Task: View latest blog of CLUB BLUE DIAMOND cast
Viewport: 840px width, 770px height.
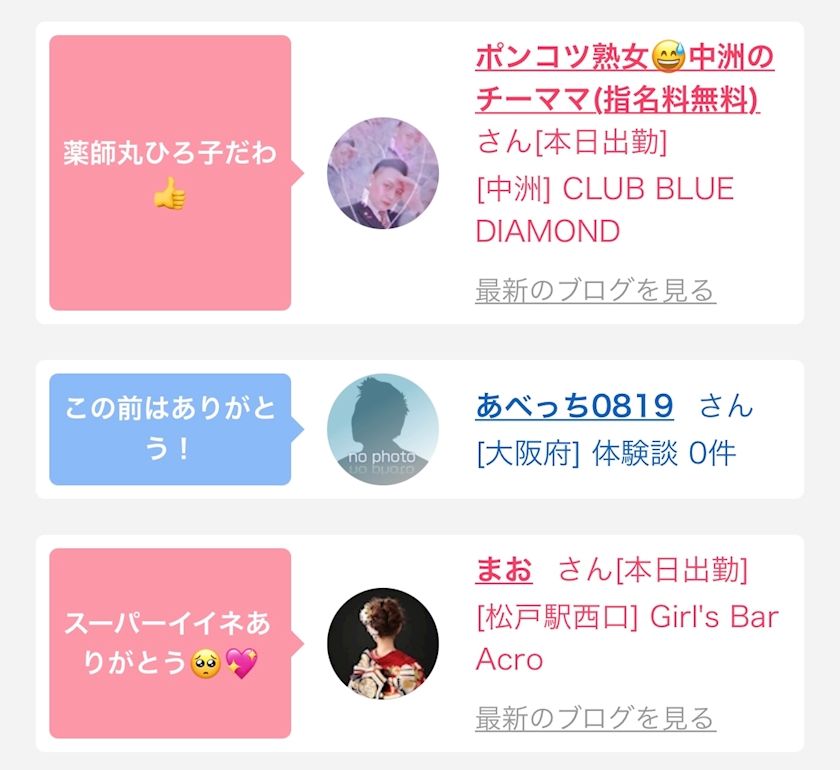Action: click(x=595, y=291)
